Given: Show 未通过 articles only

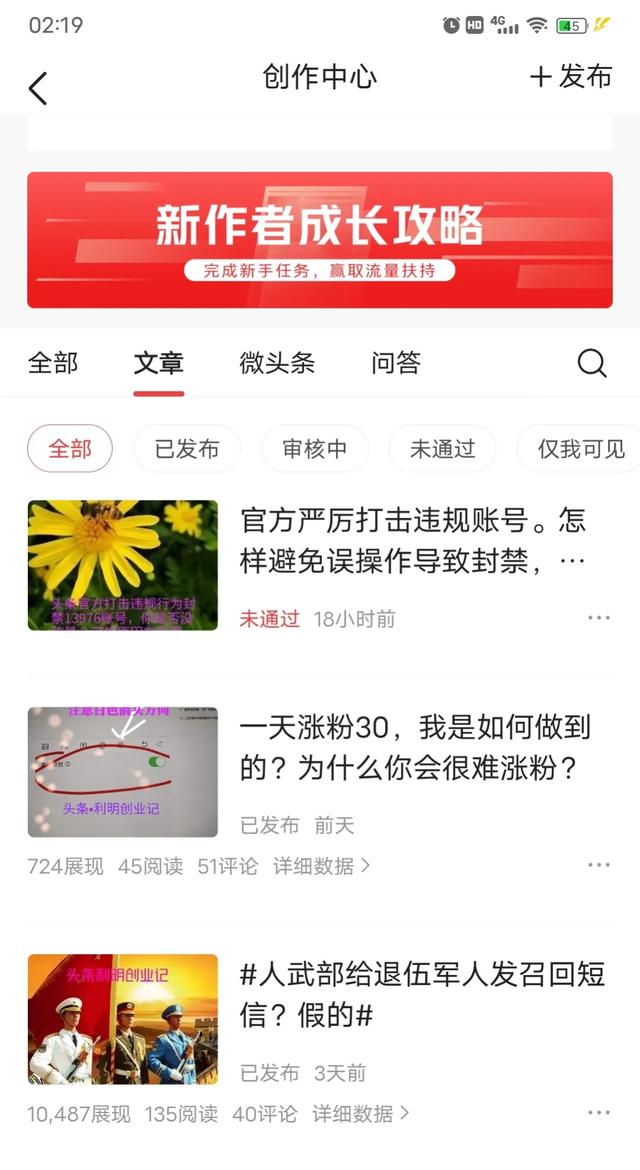Looking at the screenshot, I should 442,449.
